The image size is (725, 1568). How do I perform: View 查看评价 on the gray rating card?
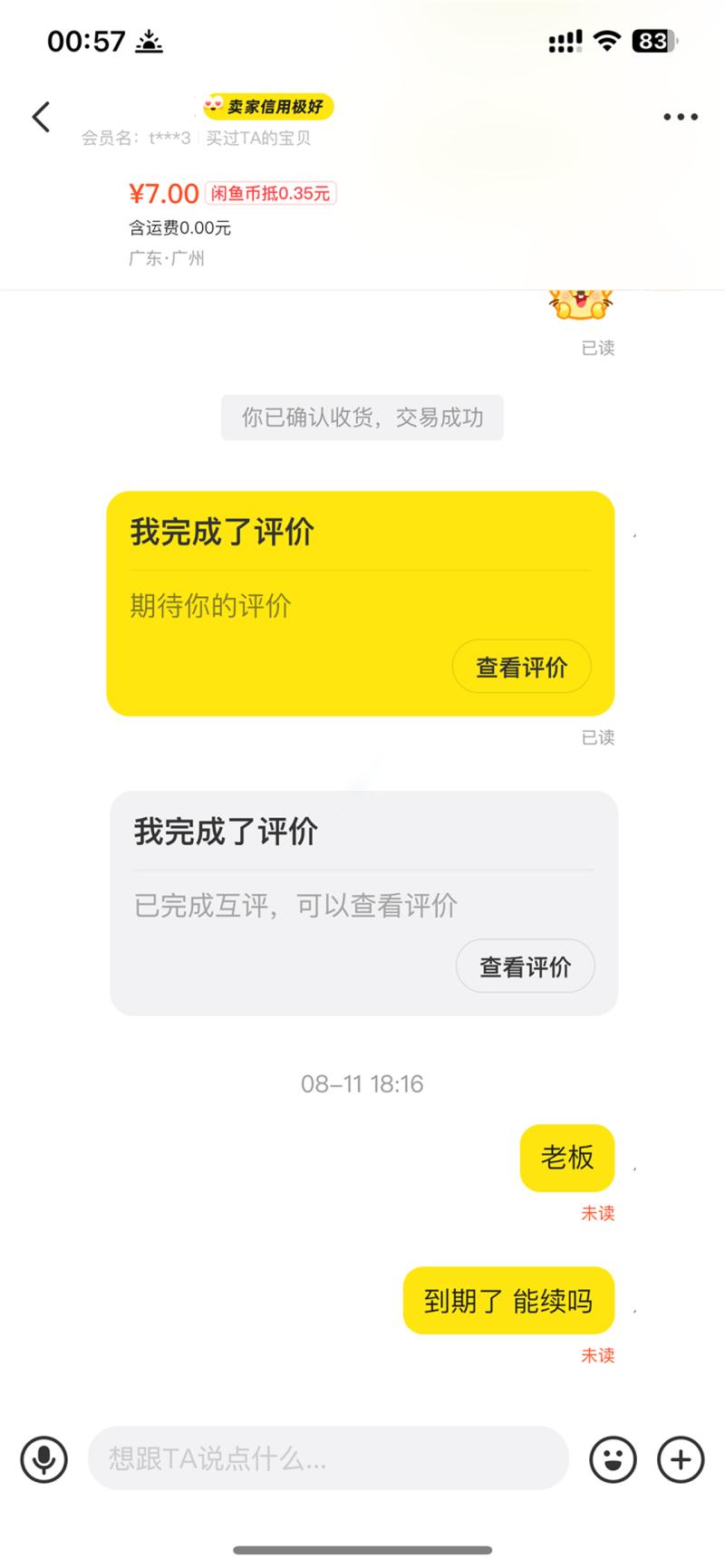tap(525, 967)
